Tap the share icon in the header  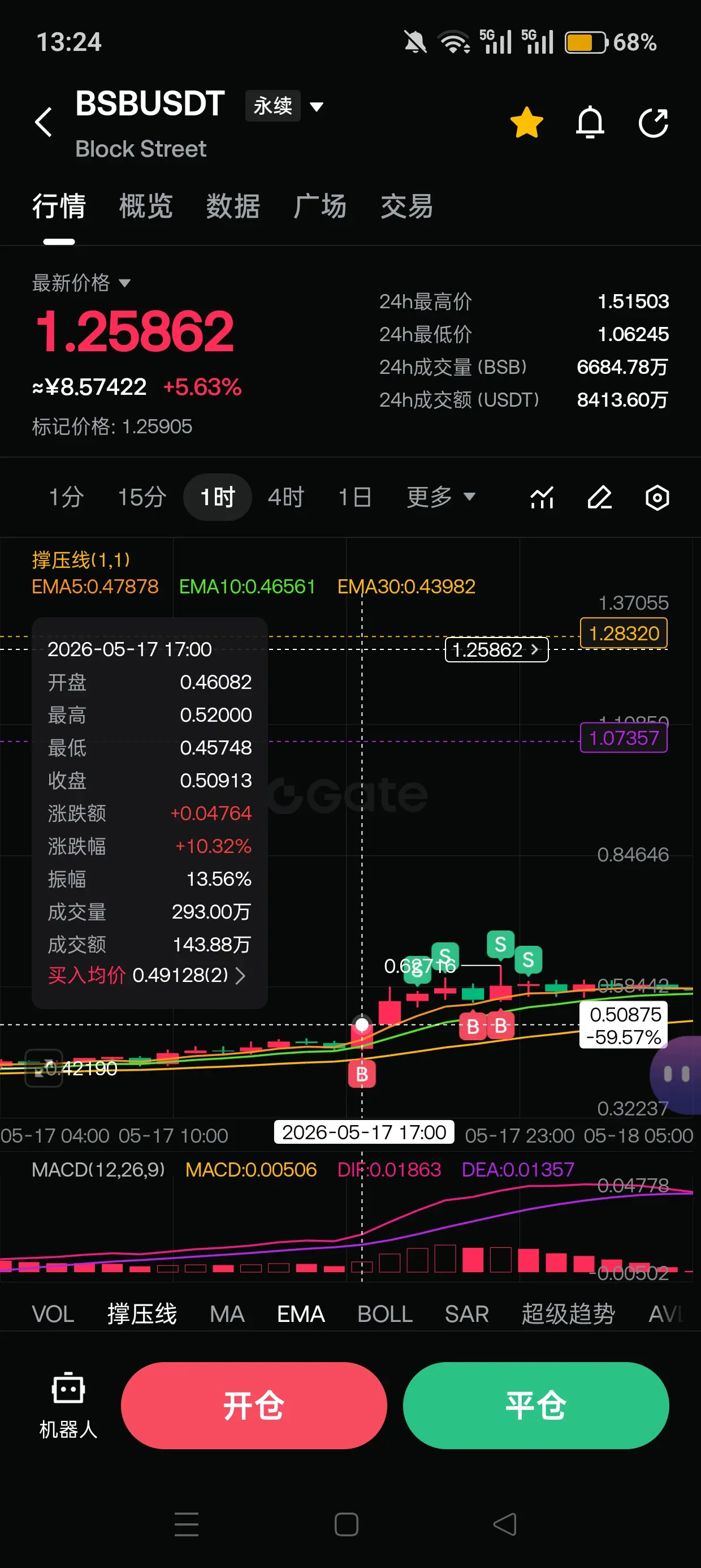[x=654, y=123]
